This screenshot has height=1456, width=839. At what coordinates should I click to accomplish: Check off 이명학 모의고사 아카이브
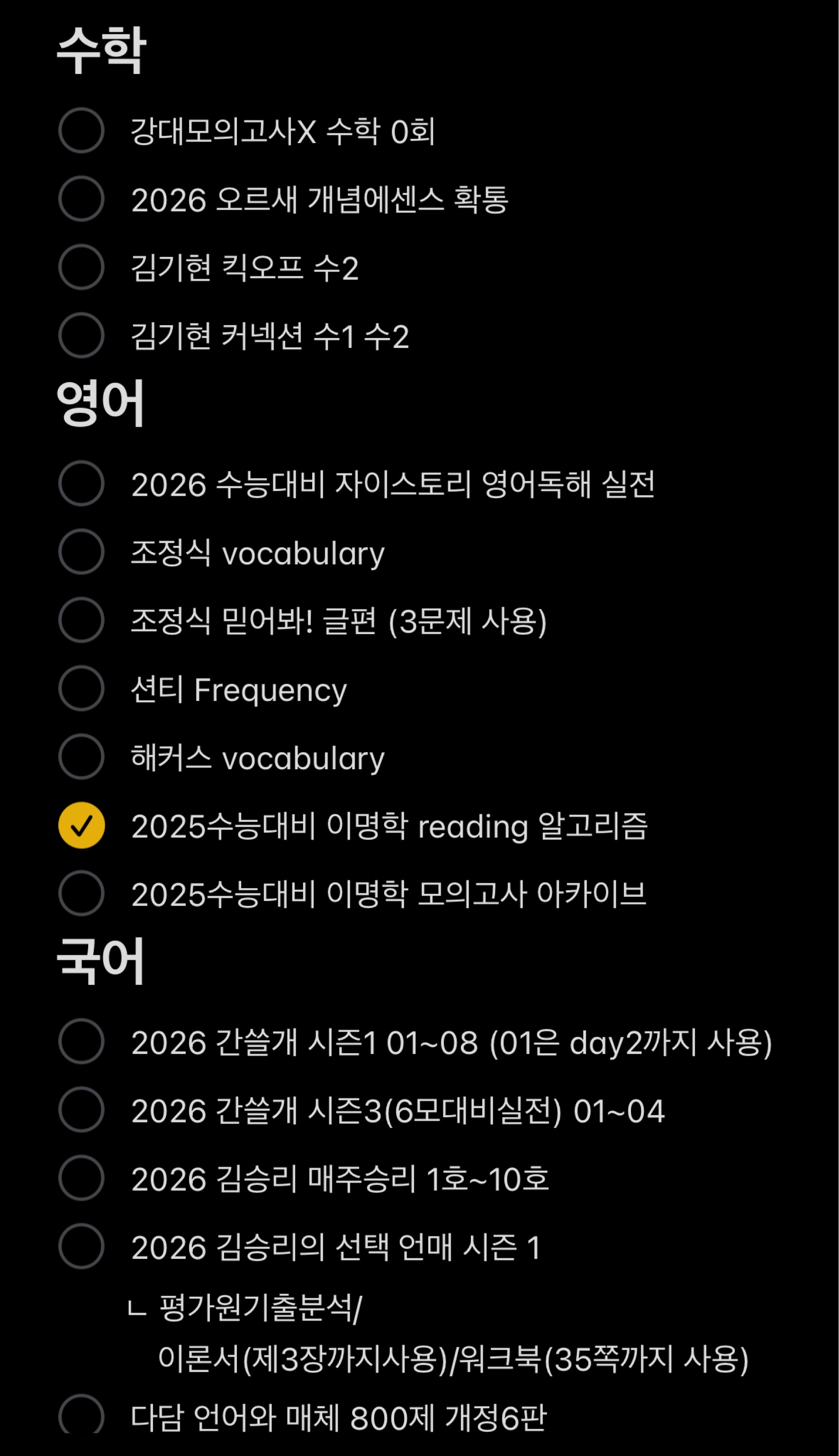[81, 893]
